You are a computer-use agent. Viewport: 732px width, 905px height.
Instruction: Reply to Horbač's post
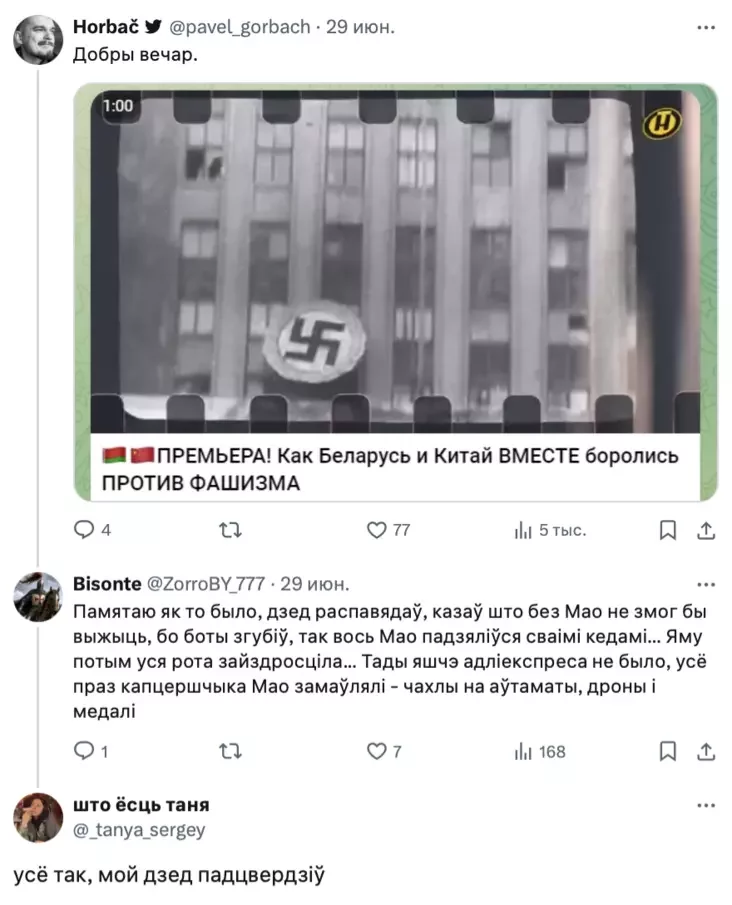87,530
